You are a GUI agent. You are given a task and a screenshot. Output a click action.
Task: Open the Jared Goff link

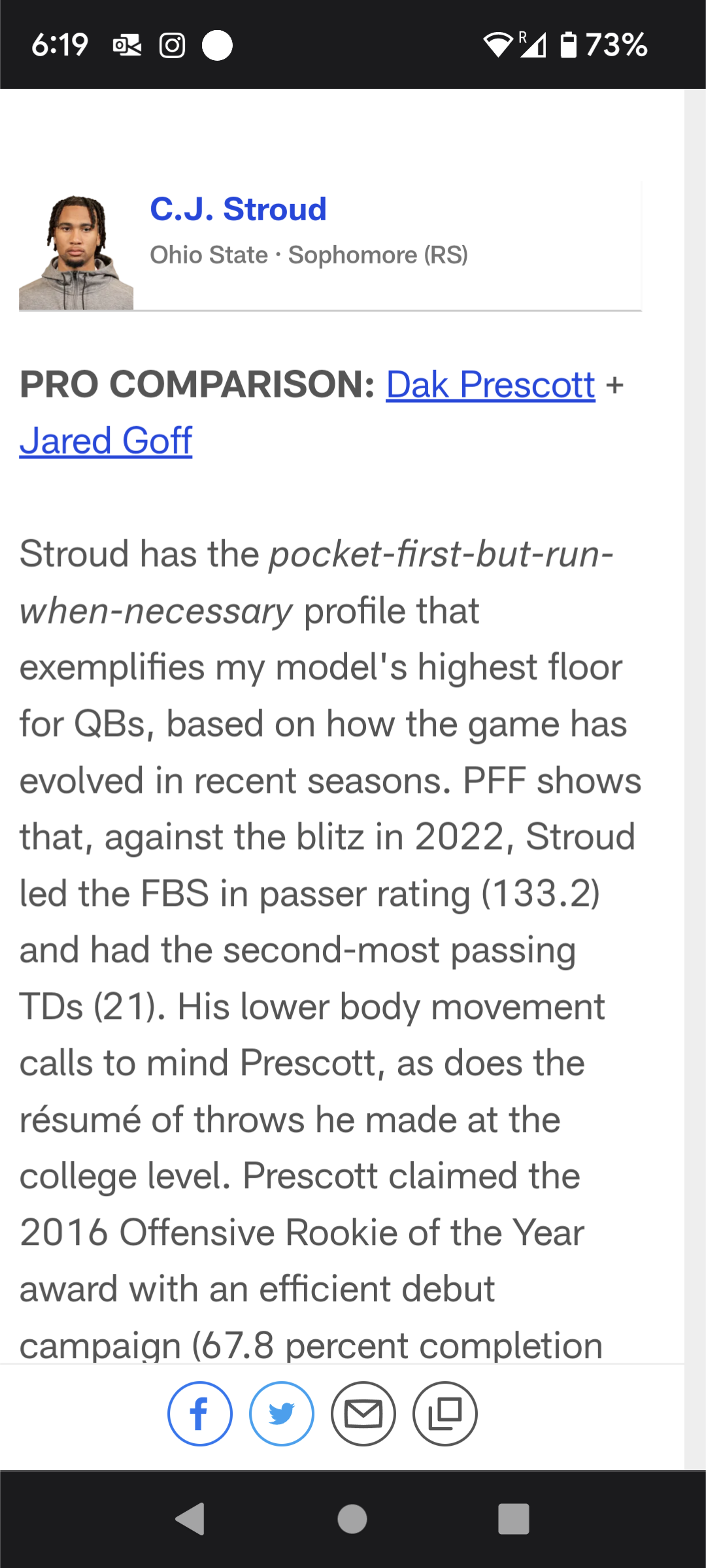coord(106,441)
